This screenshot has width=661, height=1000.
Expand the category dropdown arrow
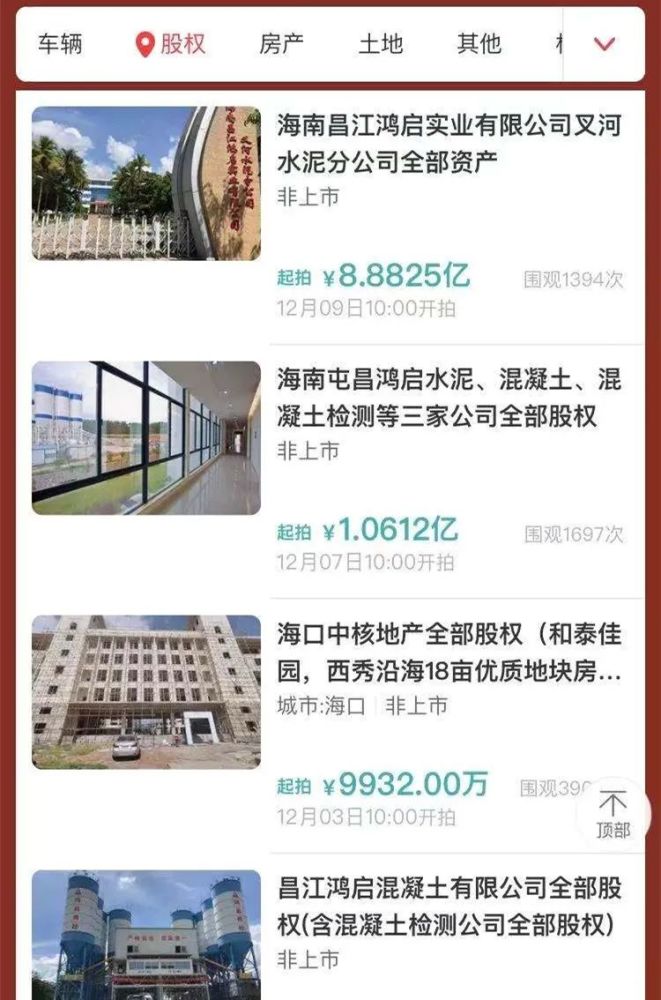click(604, 44)
